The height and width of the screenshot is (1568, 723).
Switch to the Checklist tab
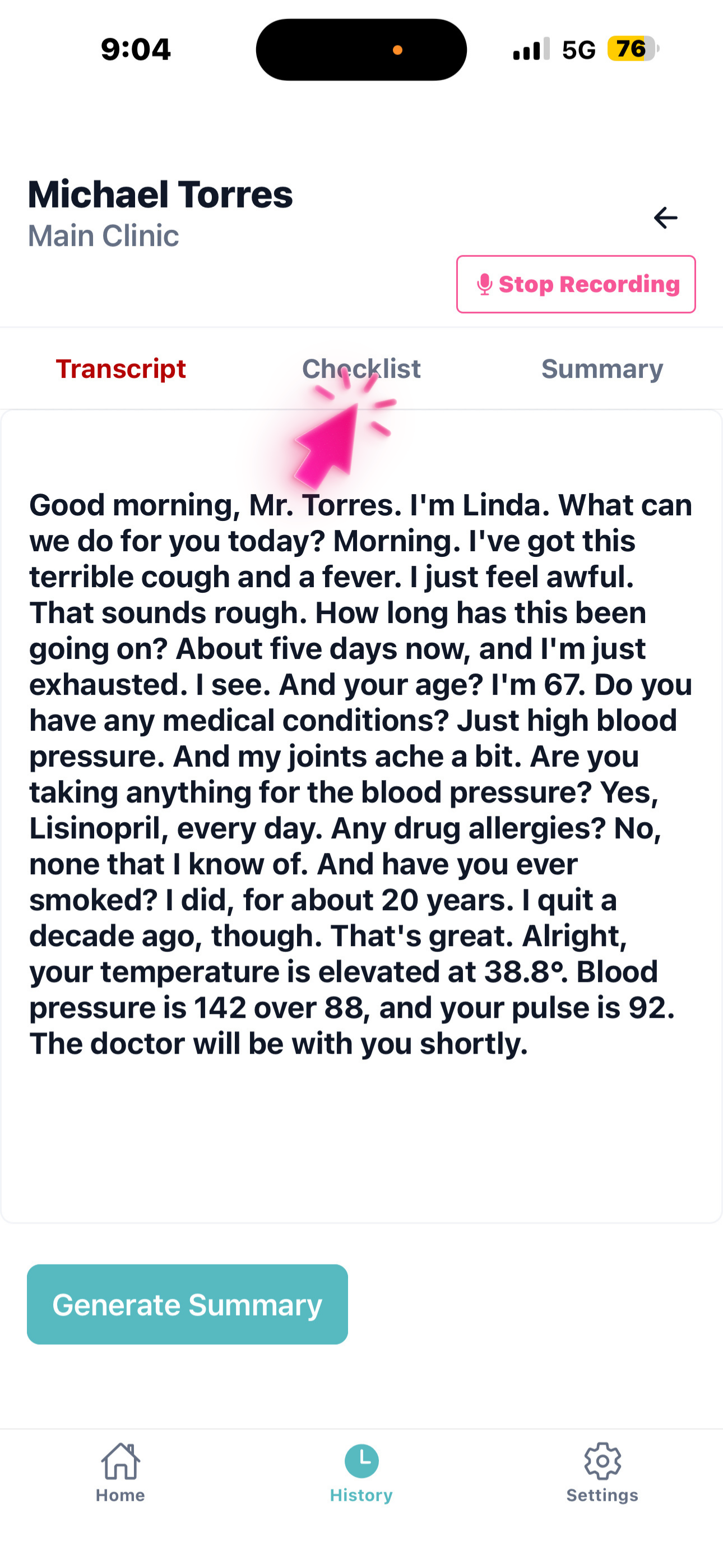click(x=361, y=369)
